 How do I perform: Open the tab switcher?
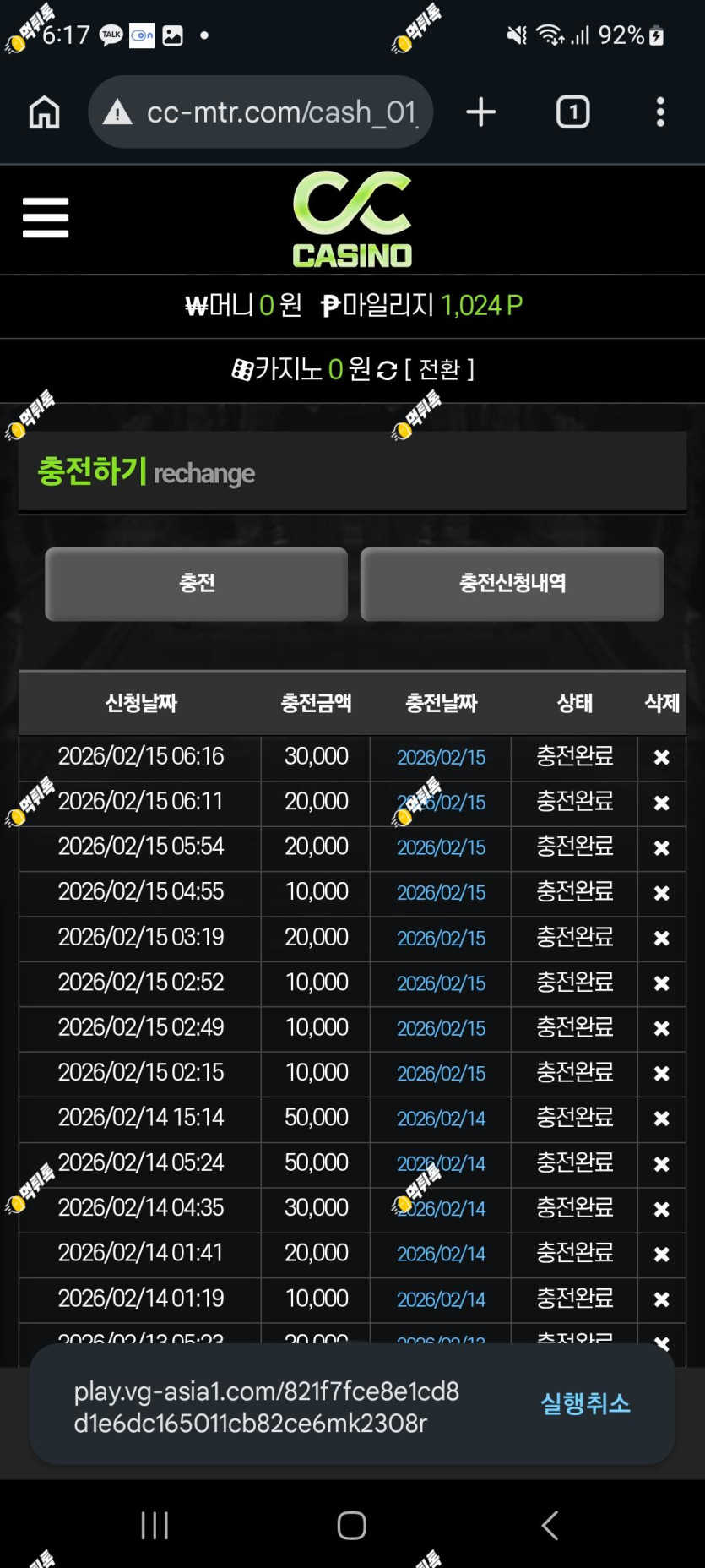click(572, 112)
